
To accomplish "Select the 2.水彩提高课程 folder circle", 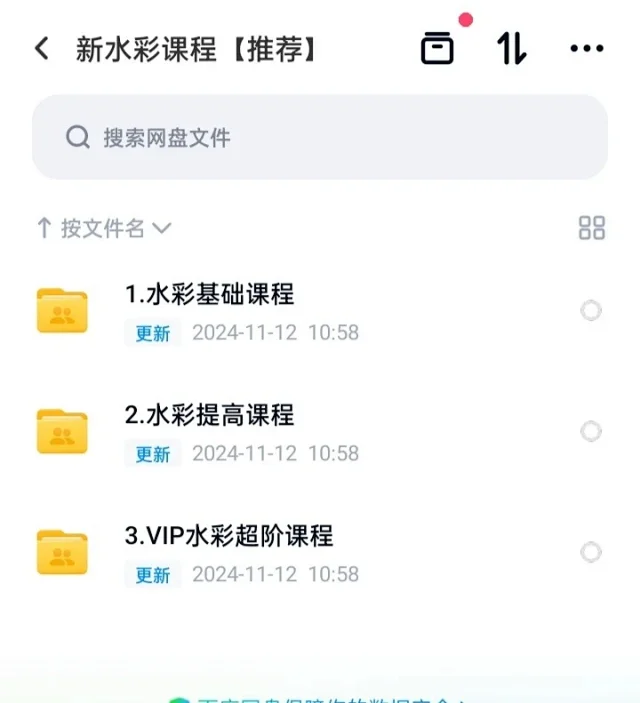I will [x=591, y=431].
